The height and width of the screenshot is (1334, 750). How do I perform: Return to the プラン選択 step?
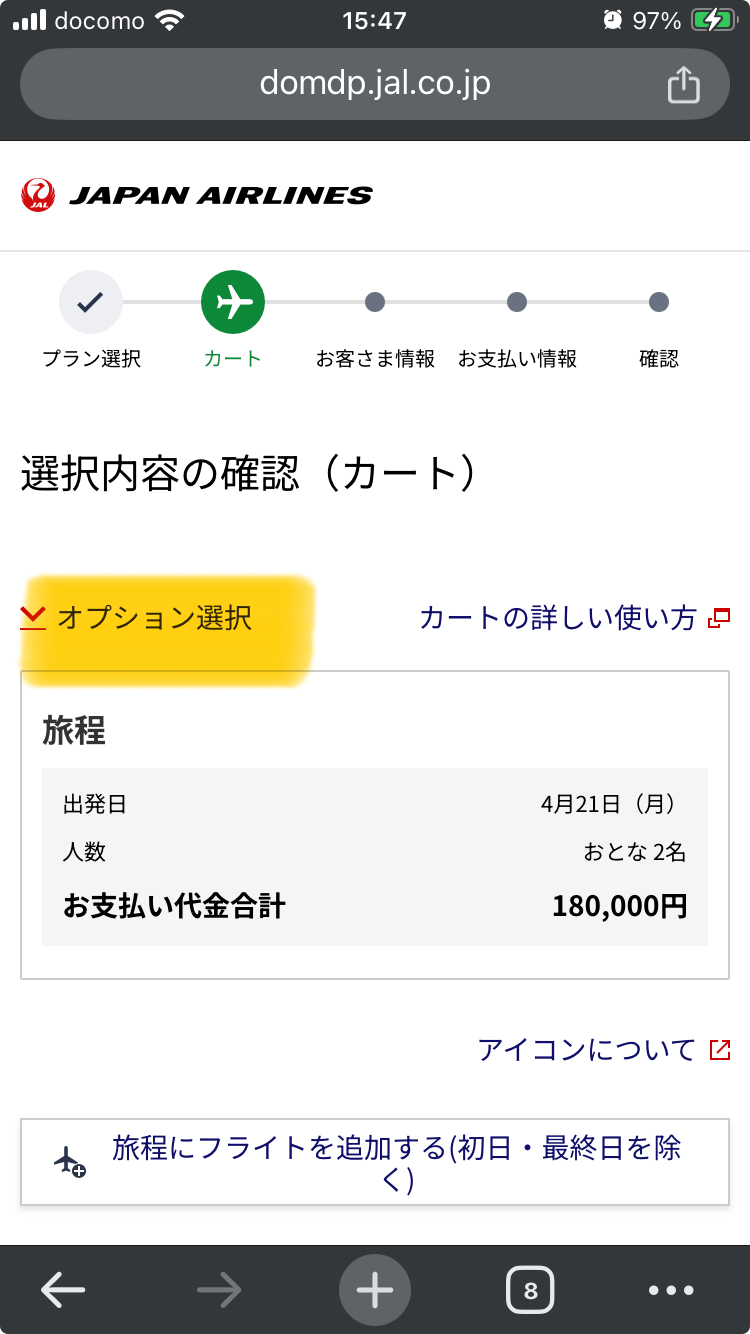coord(91,320)
